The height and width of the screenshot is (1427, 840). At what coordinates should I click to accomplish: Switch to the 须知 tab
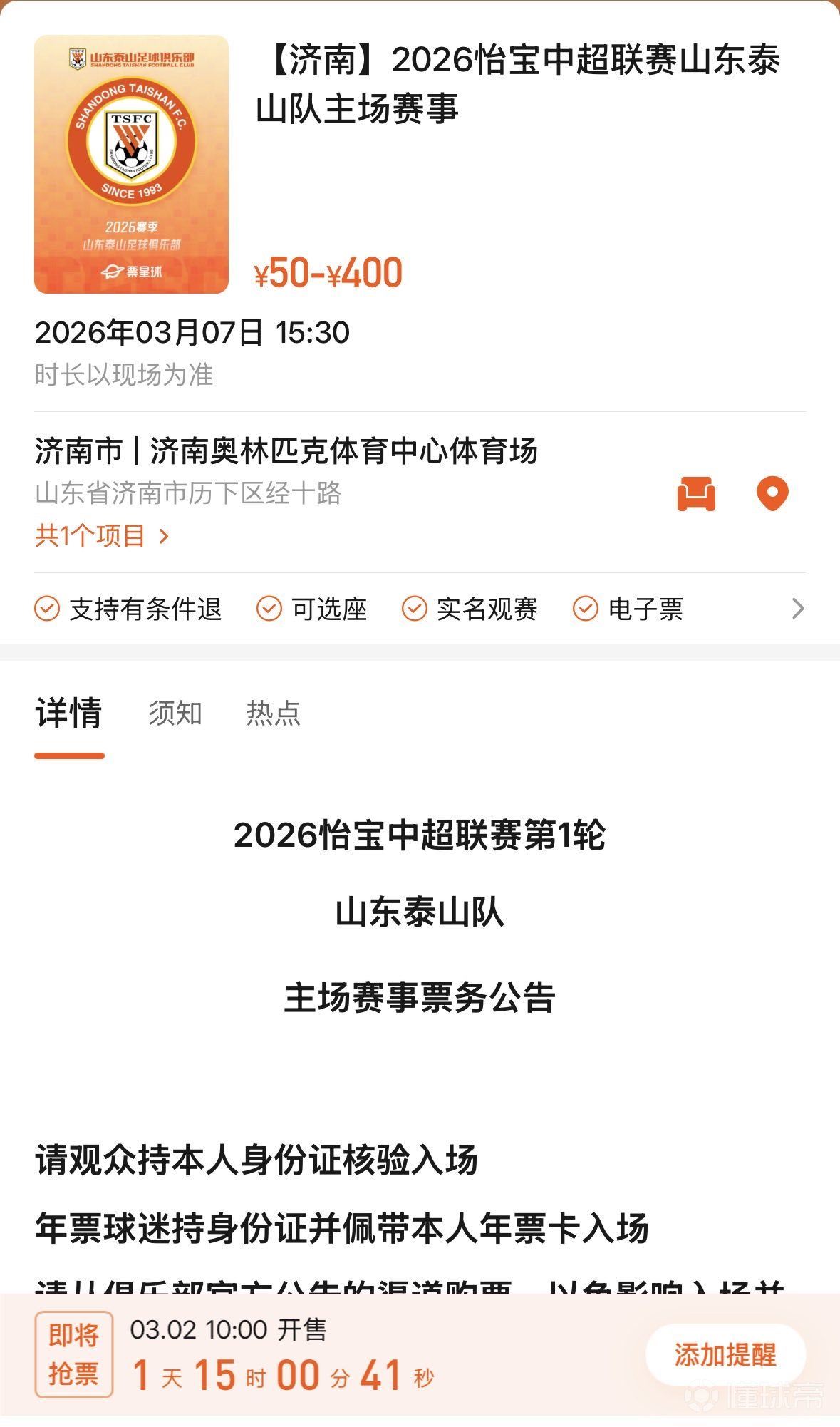[173, 711]
